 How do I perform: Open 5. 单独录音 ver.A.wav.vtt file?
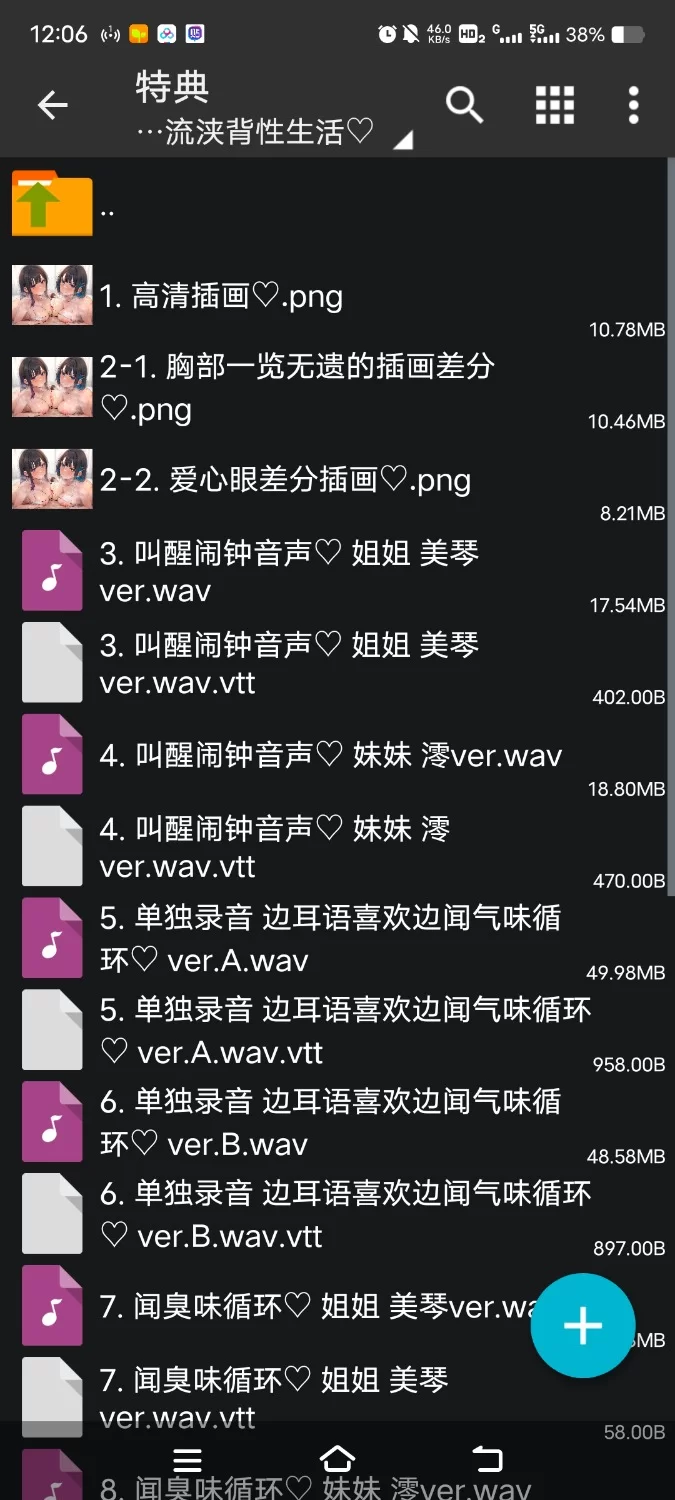300,1031
